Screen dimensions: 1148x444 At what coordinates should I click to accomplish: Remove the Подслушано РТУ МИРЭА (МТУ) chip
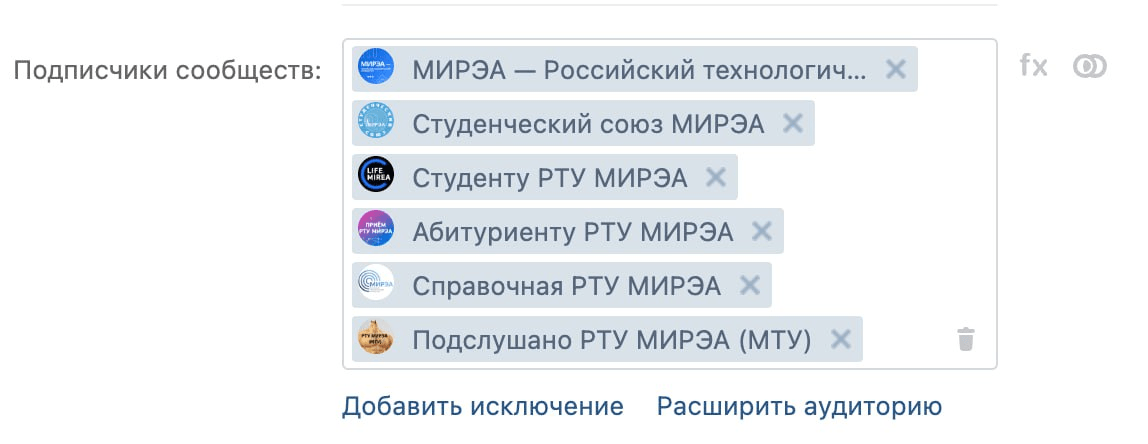[841, 339]
